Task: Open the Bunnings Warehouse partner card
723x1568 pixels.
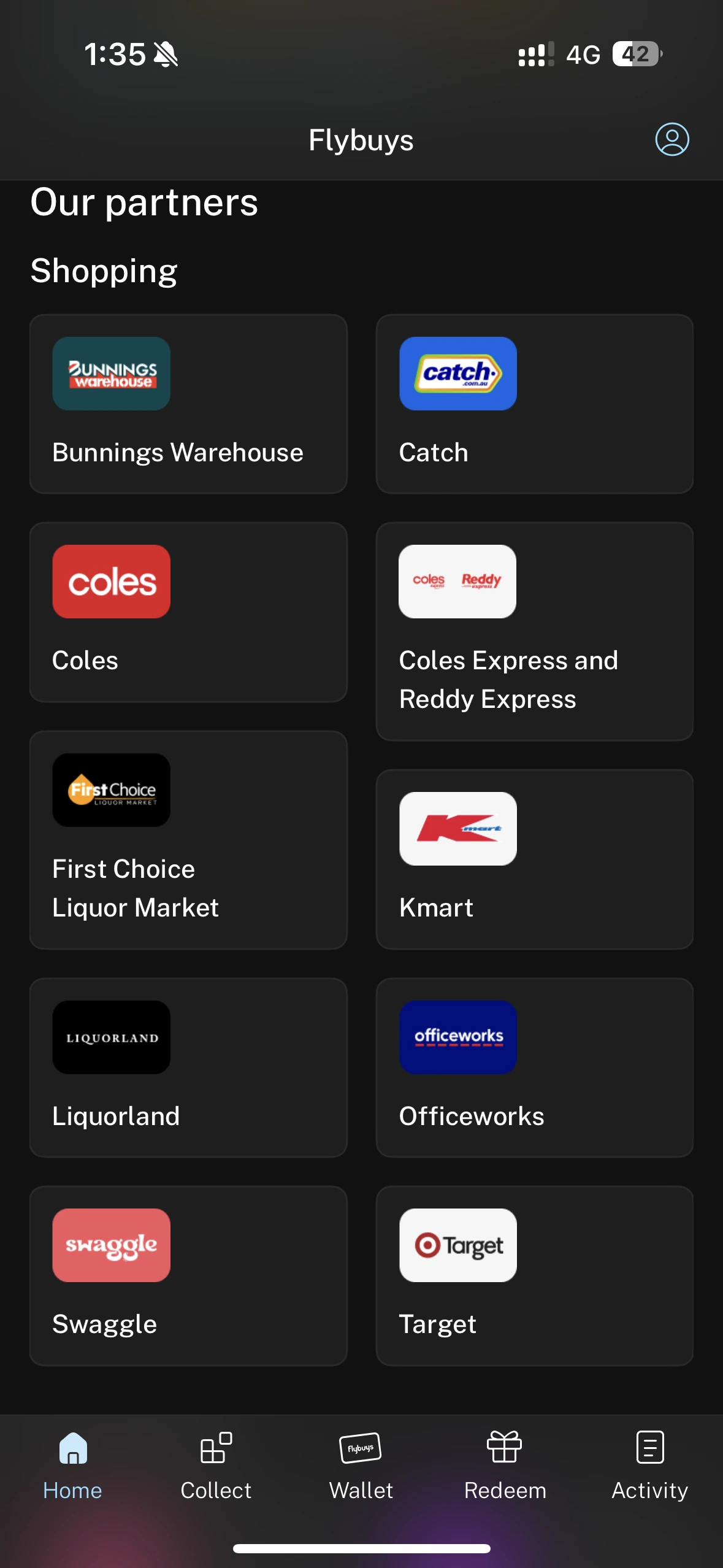Action: point(188,404)
